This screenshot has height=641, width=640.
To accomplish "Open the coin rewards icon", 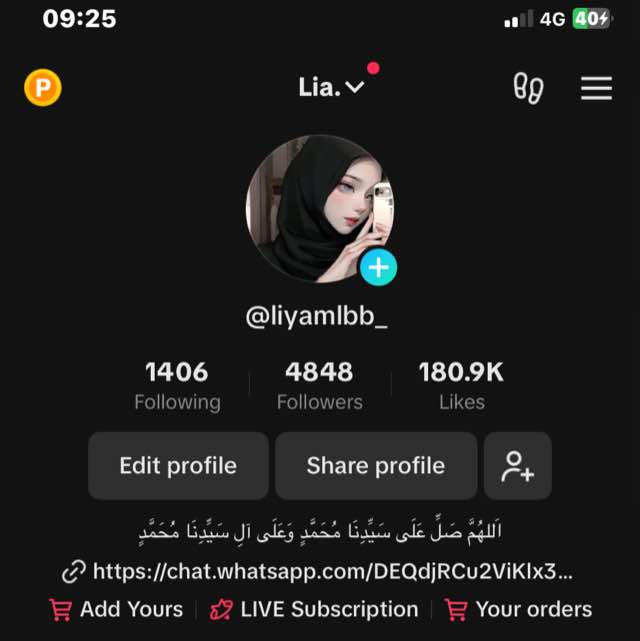I will [43, 88].
